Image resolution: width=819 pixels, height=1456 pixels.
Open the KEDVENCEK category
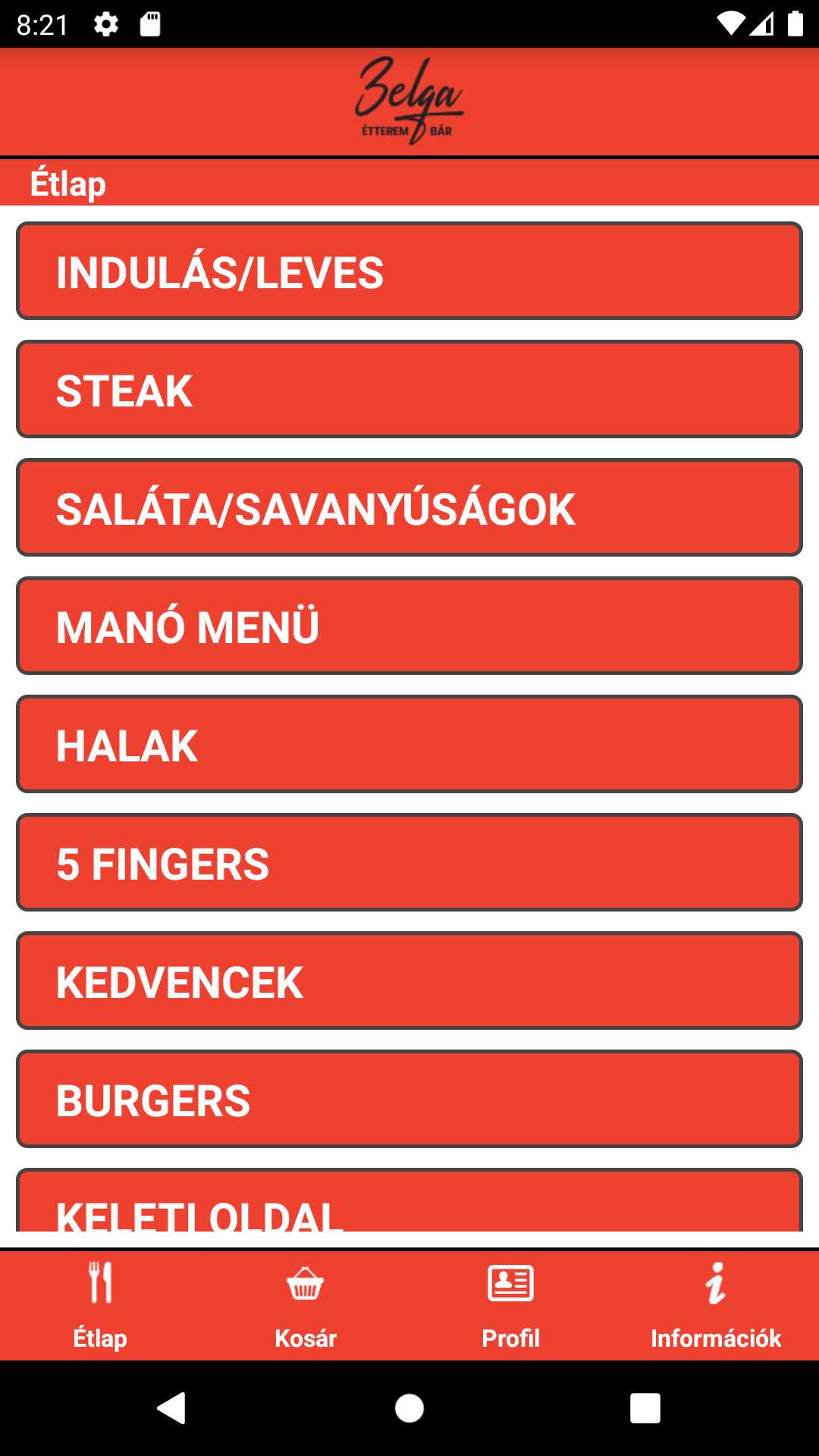coord(409,981)
